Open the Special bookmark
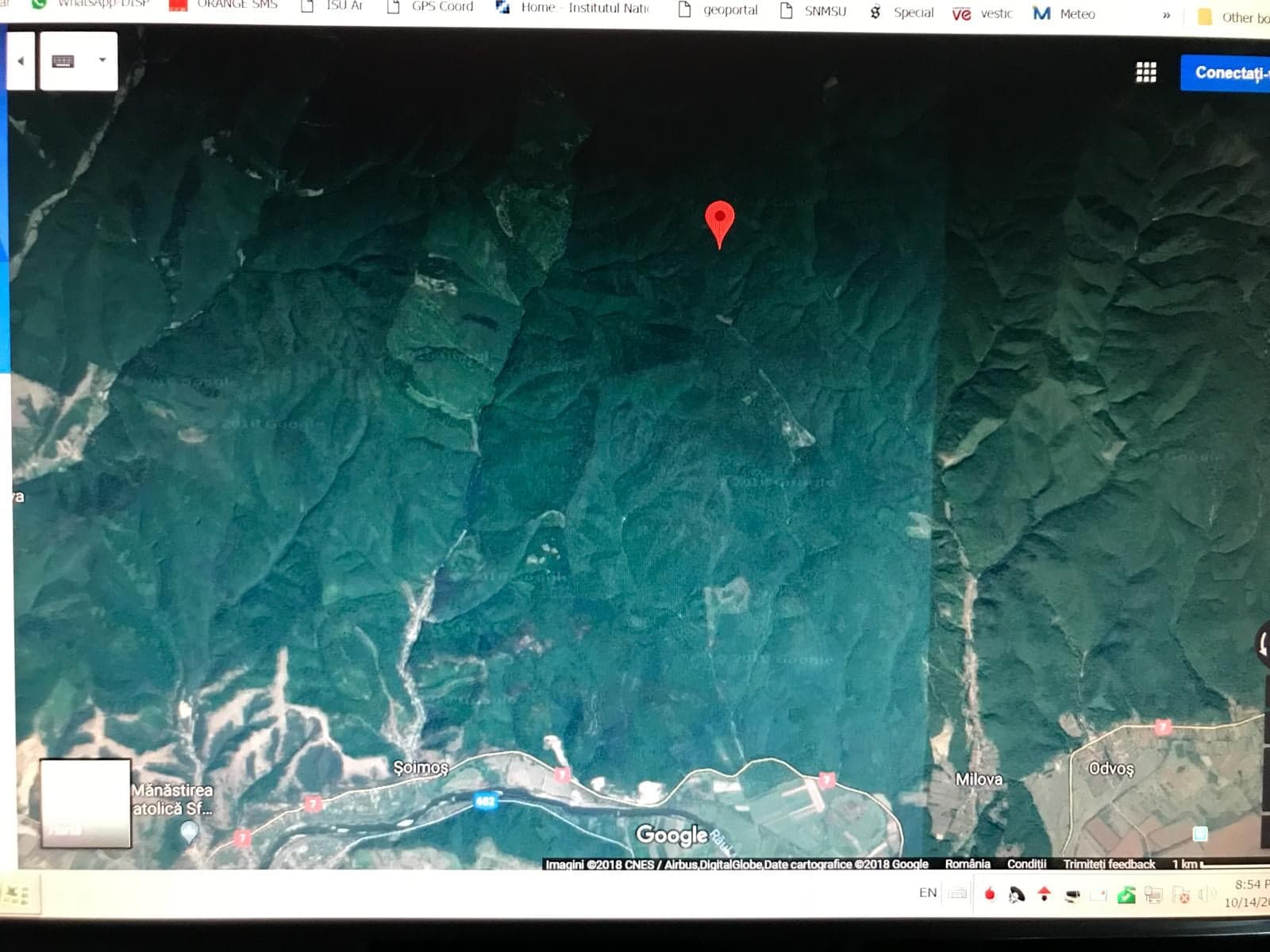1270x952 pixels. [902, 12]
